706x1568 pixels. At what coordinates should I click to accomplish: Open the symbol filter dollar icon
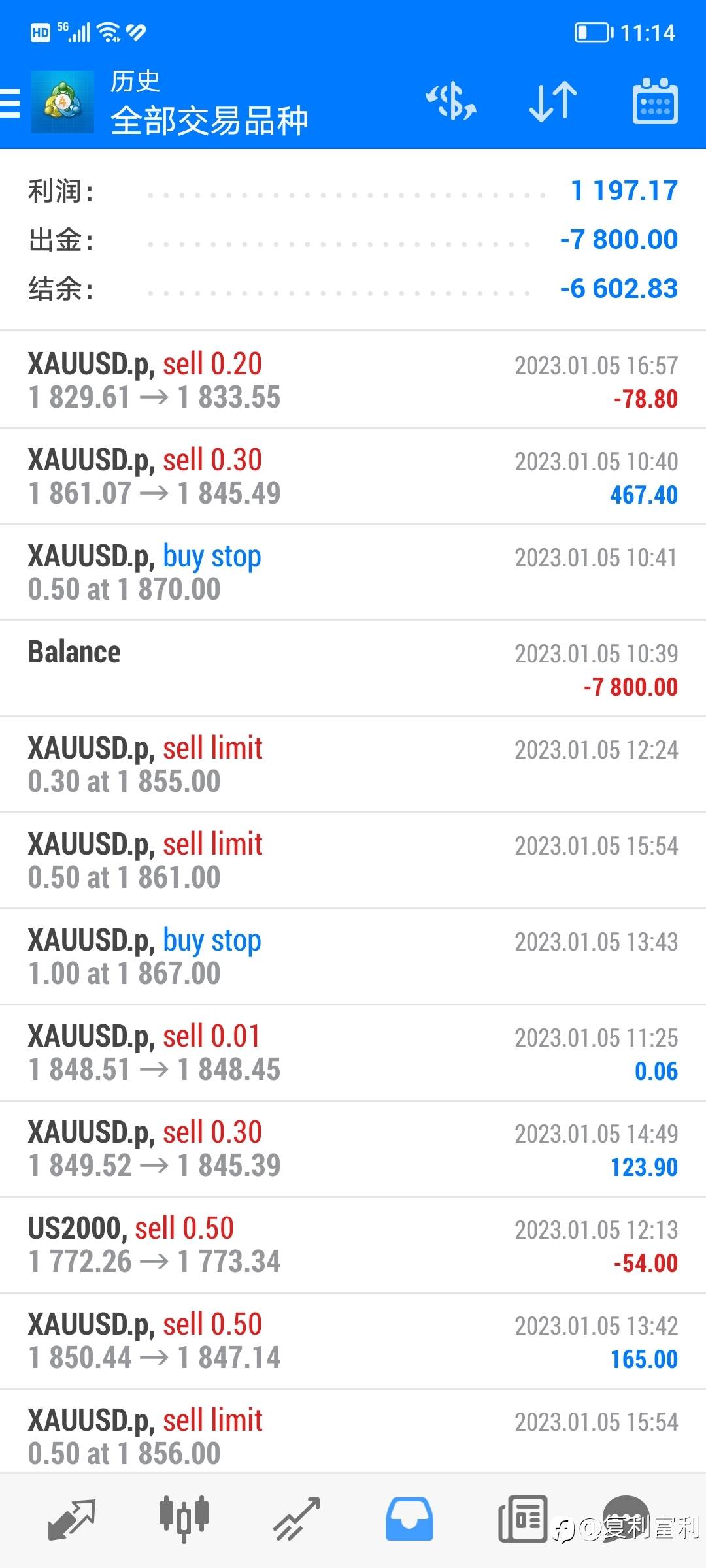451,102
